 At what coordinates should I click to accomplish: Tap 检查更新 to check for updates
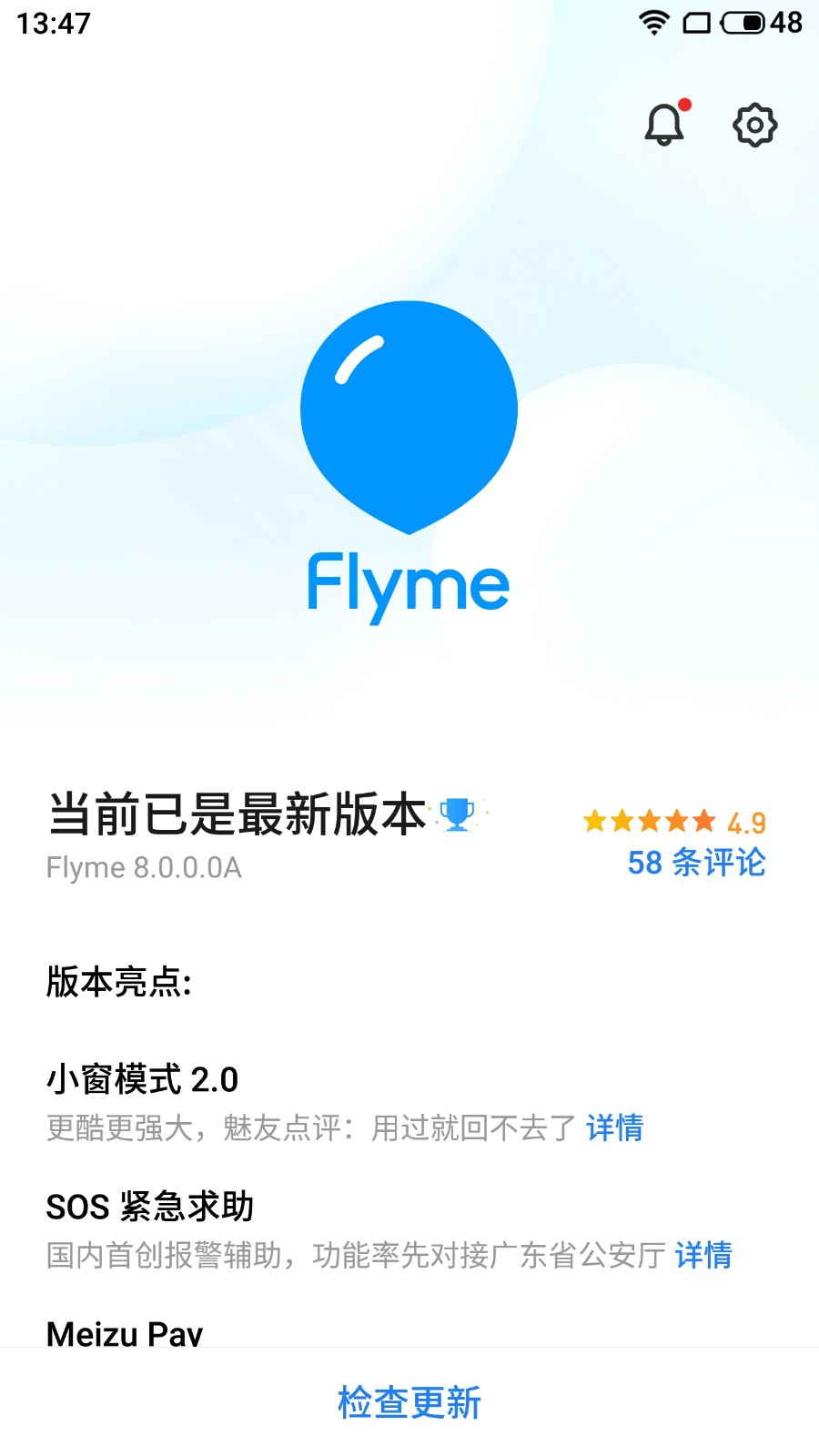coord(409,1403)
